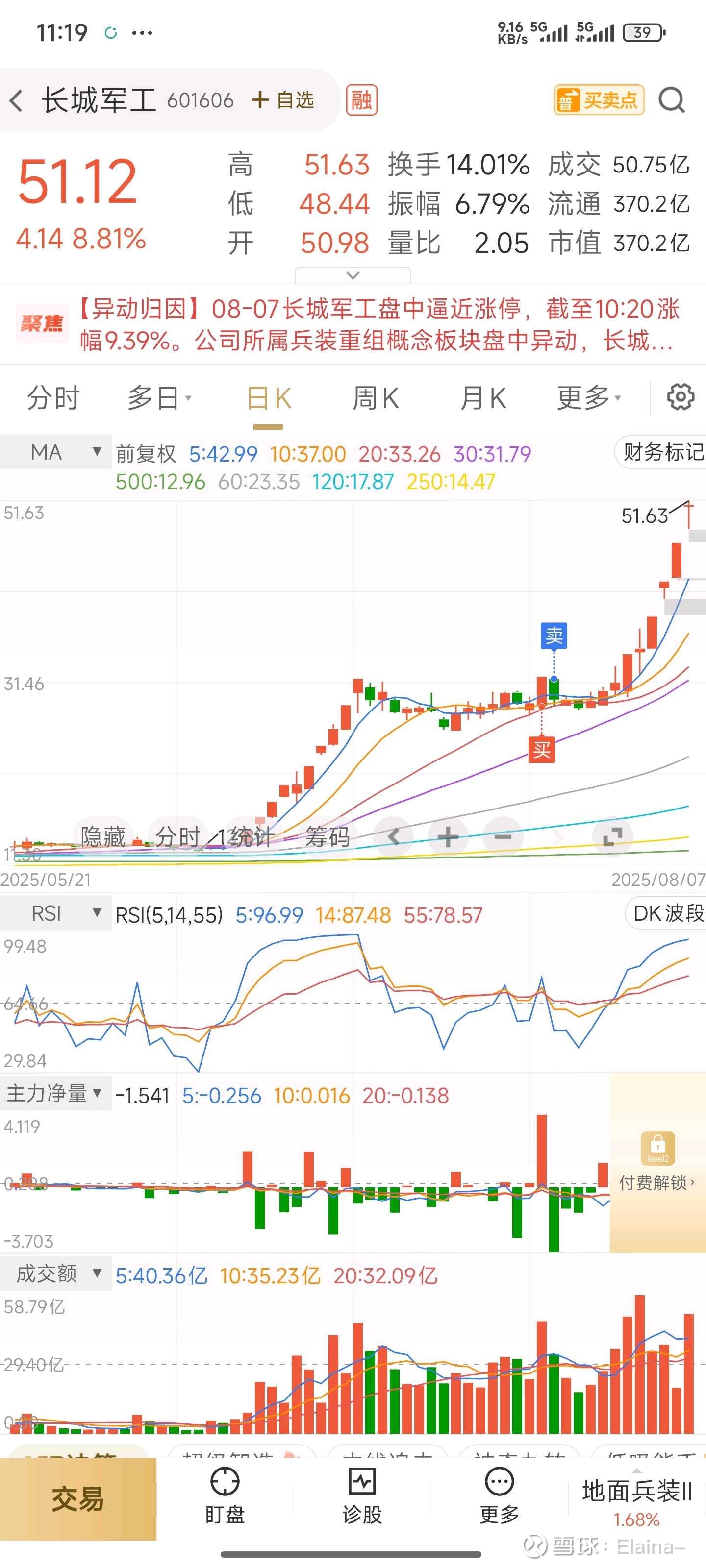Select the 周K tab
Image resolution: width=706 pixels, height=1568 pixels.
375,399
